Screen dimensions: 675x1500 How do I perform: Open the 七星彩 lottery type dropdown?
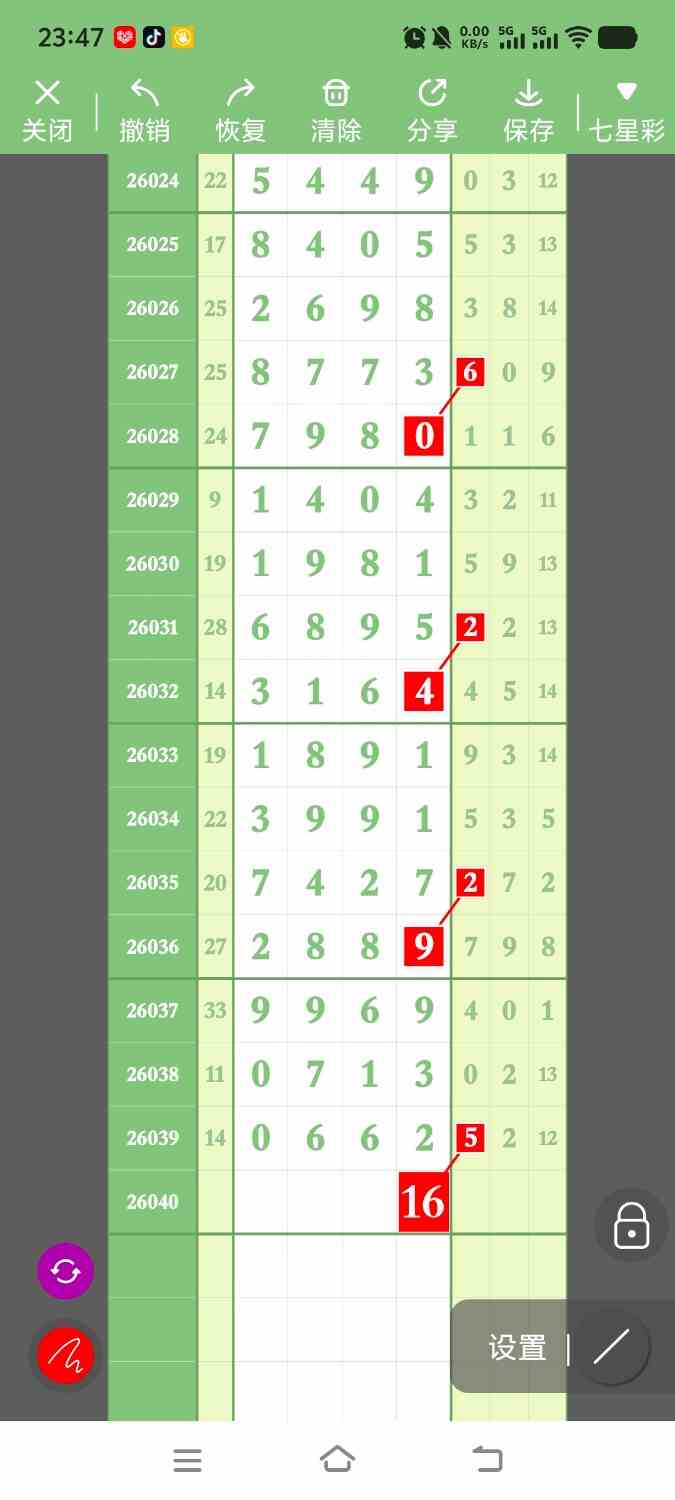point(627,111)
